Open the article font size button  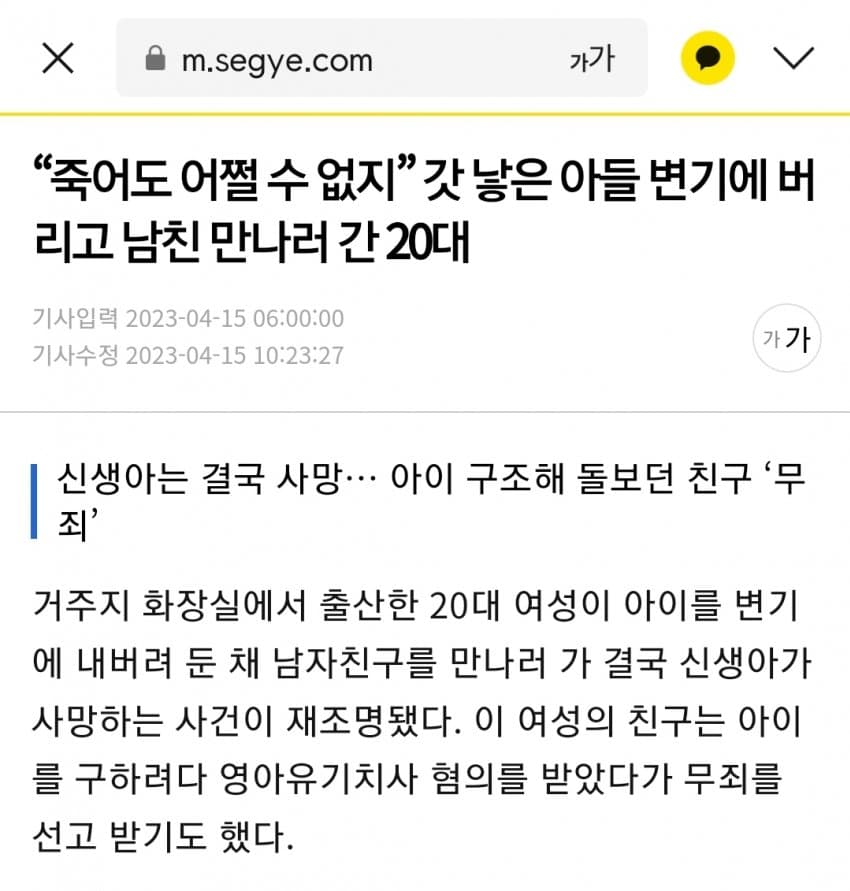pos(786,338)
